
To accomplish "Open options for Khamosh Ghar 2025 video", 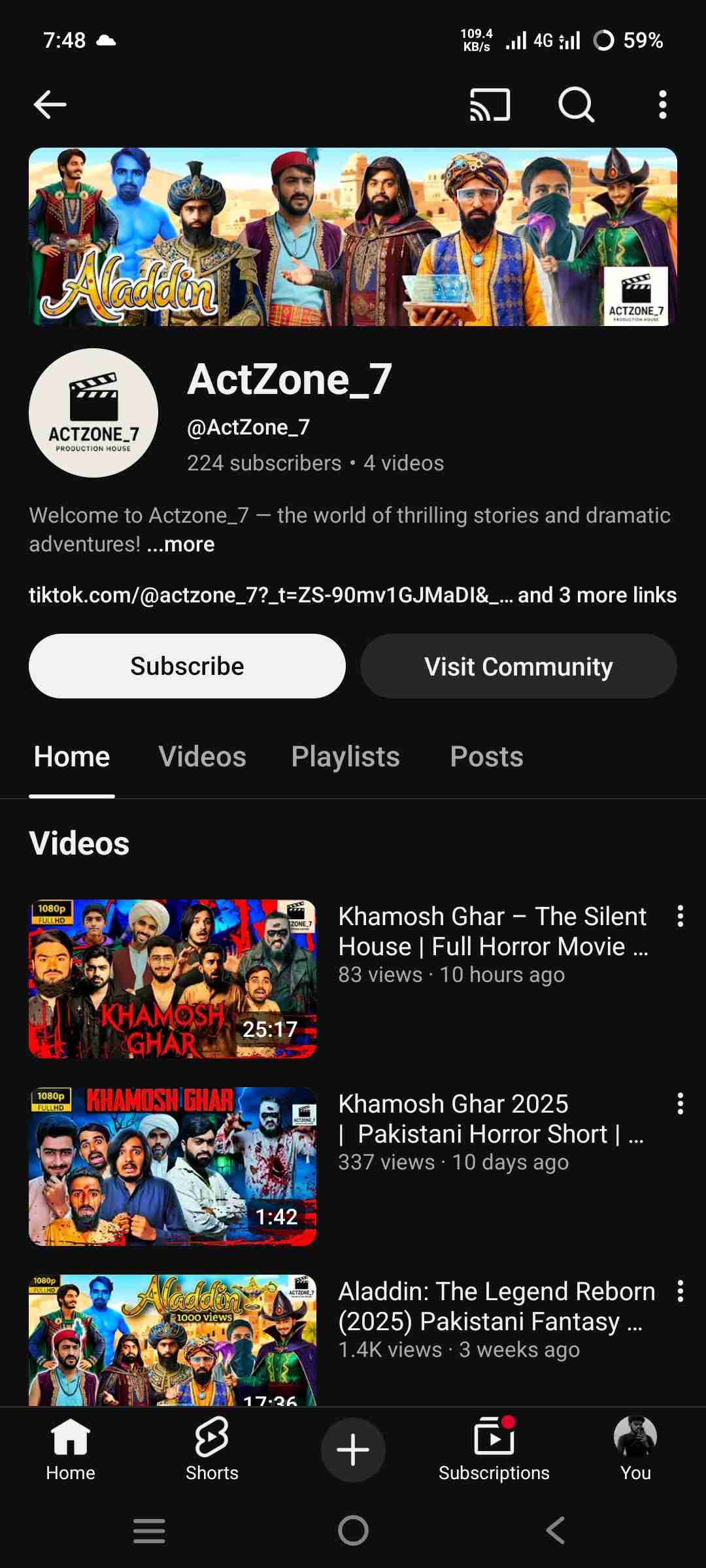I will point(680,1104).
